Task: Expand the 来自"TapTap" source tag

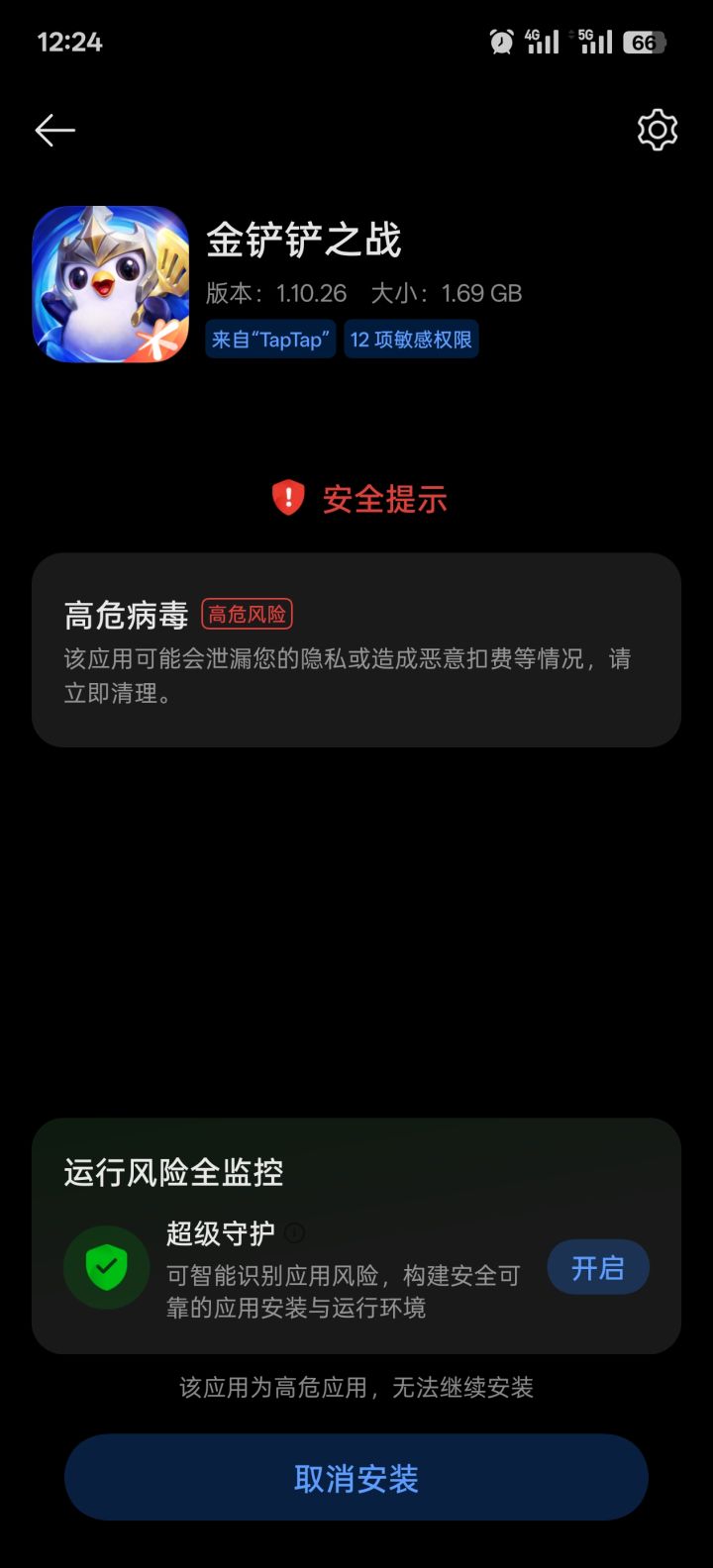Action: (x=270, y=339)
